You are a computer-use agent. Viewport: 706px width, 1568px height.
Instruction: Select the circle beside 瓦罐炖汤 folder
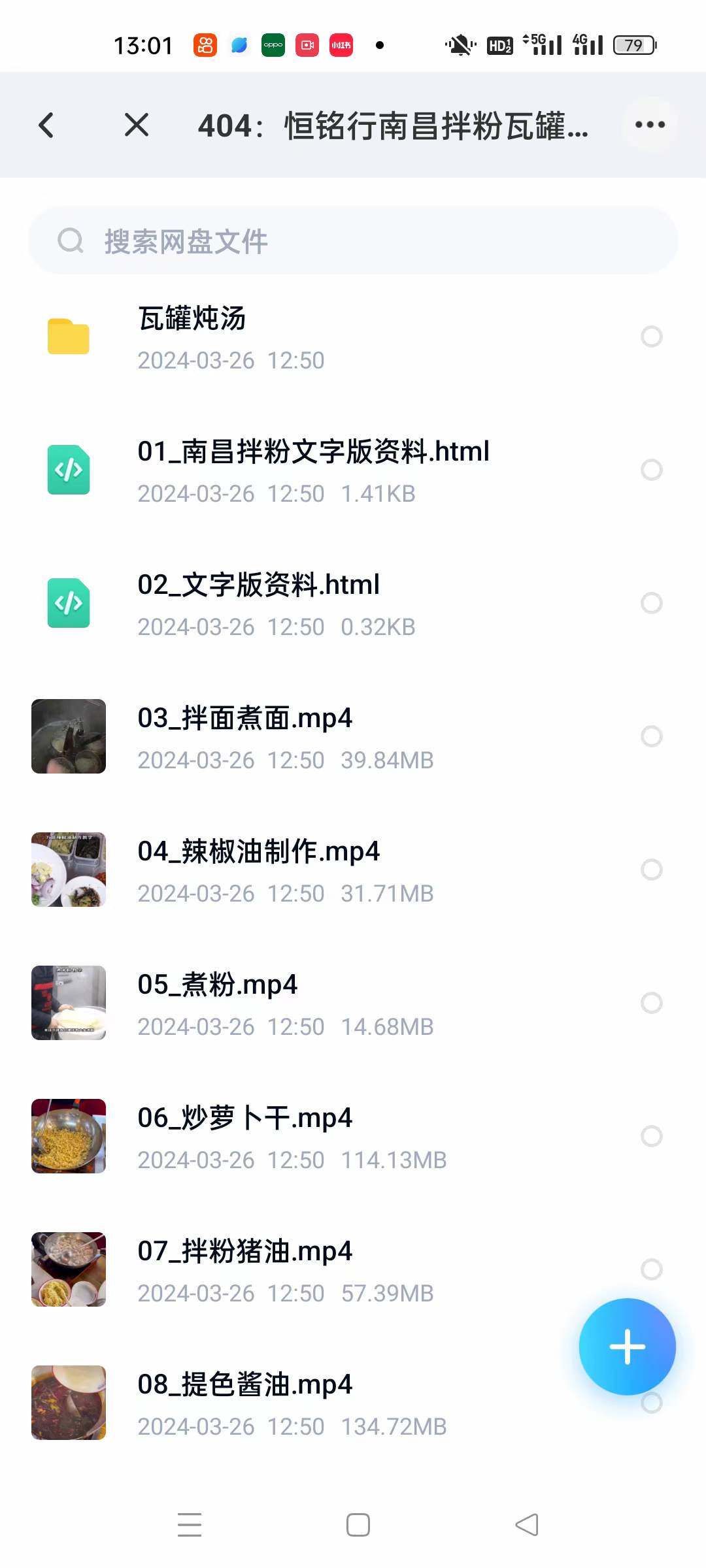point(651,336)
